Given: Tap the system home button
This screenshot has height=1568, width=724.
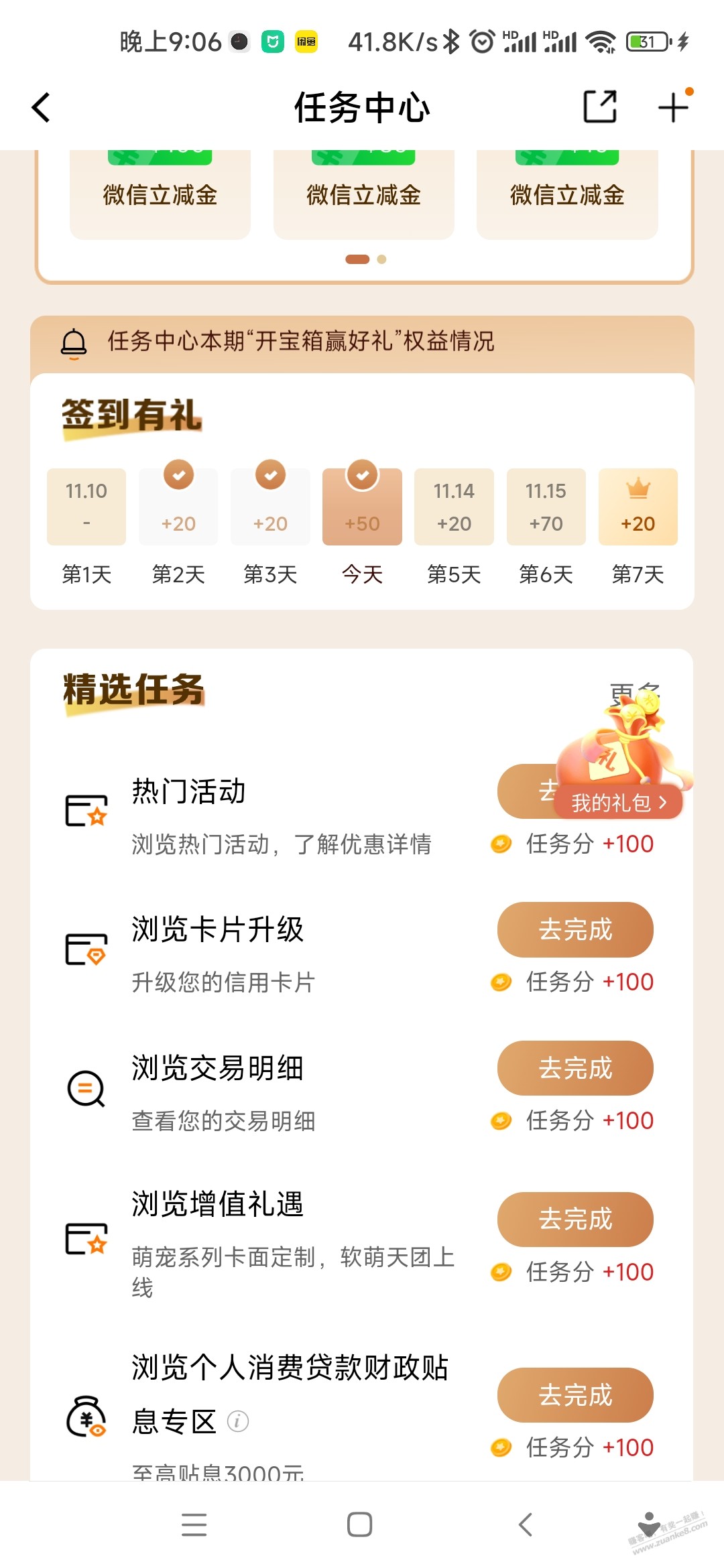Looking at the screenshot, I should [360, 1524].
